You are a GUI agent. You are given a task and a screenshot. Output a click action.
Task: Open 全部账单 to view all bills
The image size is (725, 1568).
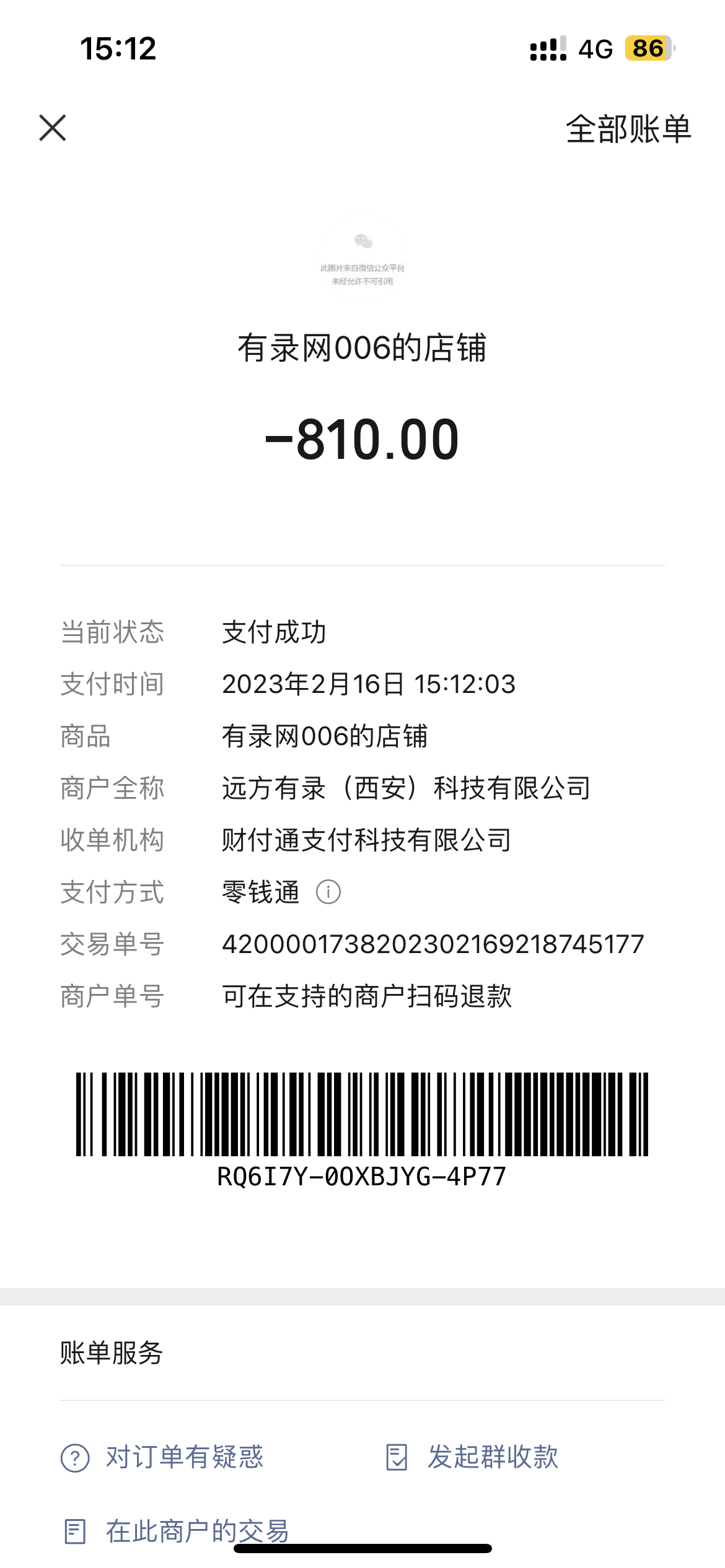pos(628,129)
